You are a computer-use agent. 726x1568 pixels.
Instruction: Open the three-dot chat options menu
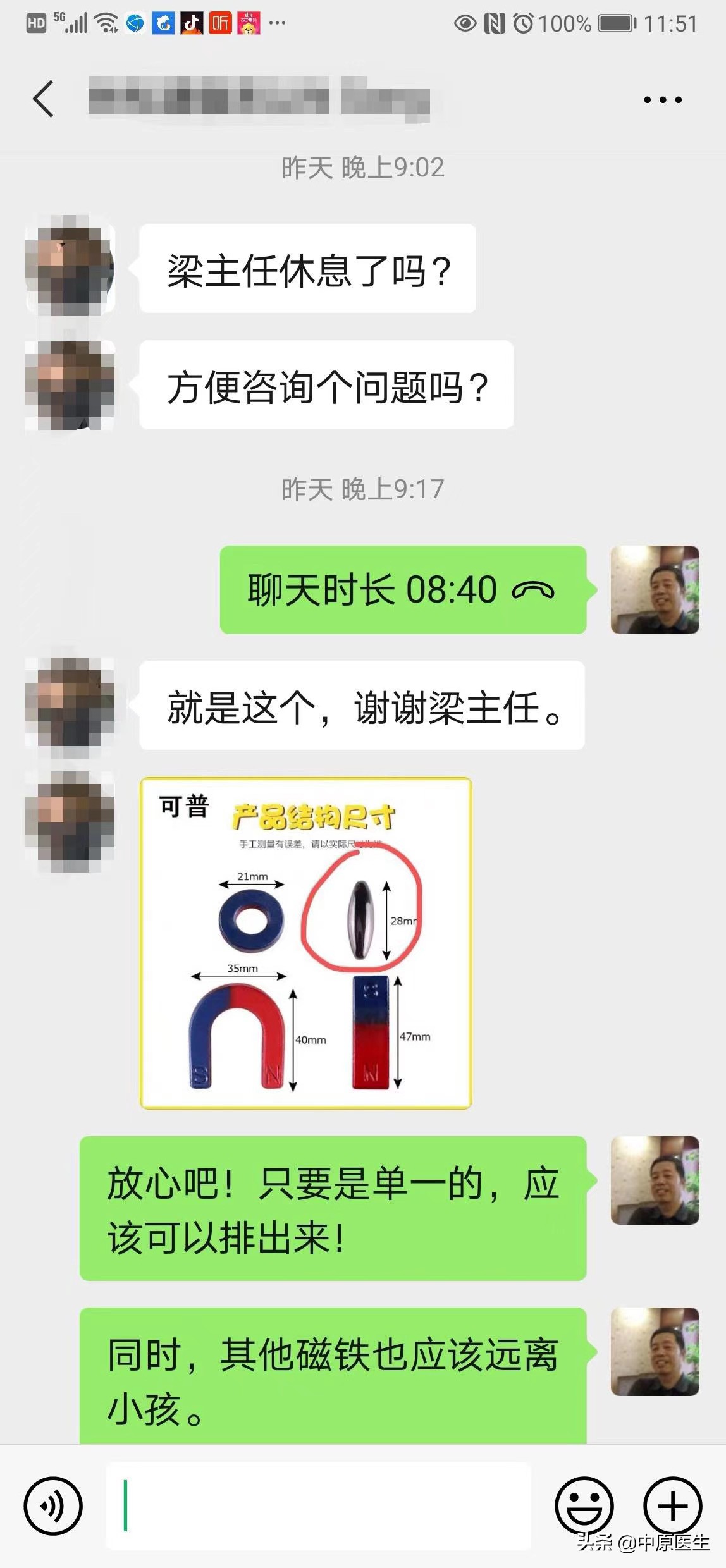click(x=661, y=98)
